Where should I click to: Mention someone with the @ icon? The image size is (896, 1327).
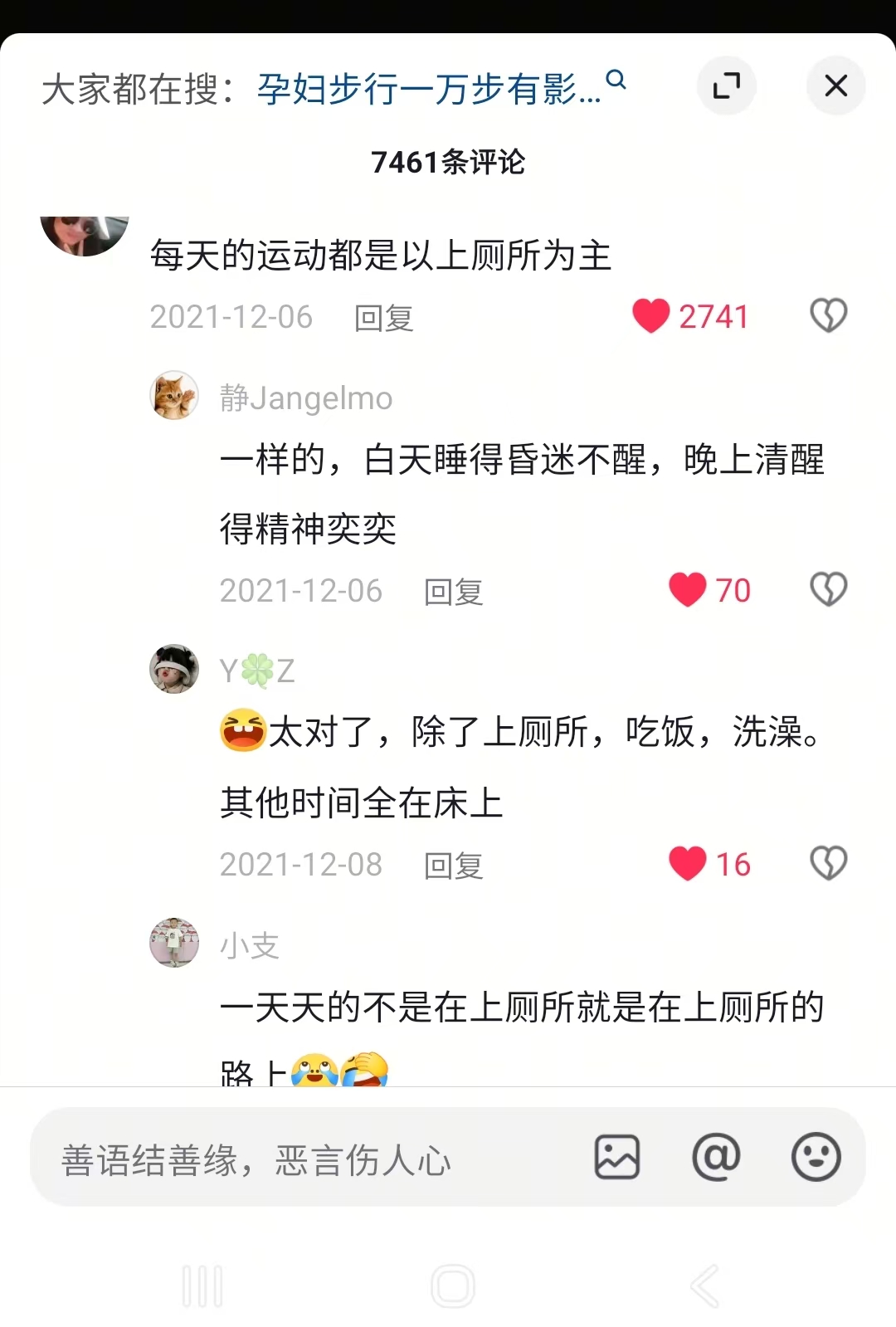[x=716, y=1157]
